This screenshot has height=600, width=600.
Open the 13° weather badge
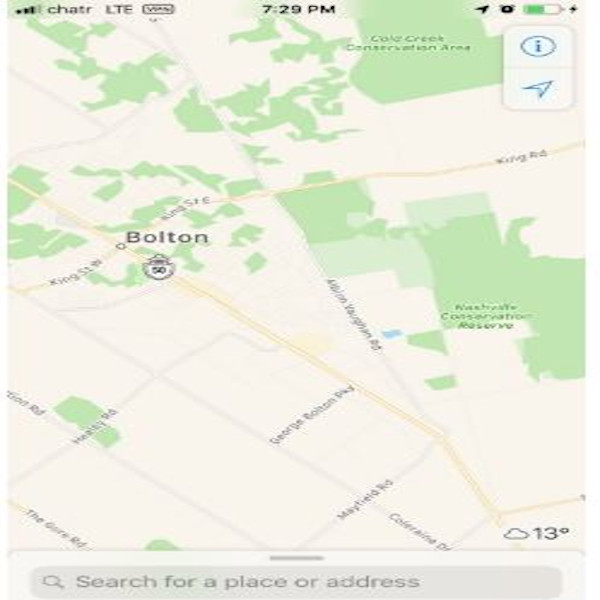coord(538,534)
